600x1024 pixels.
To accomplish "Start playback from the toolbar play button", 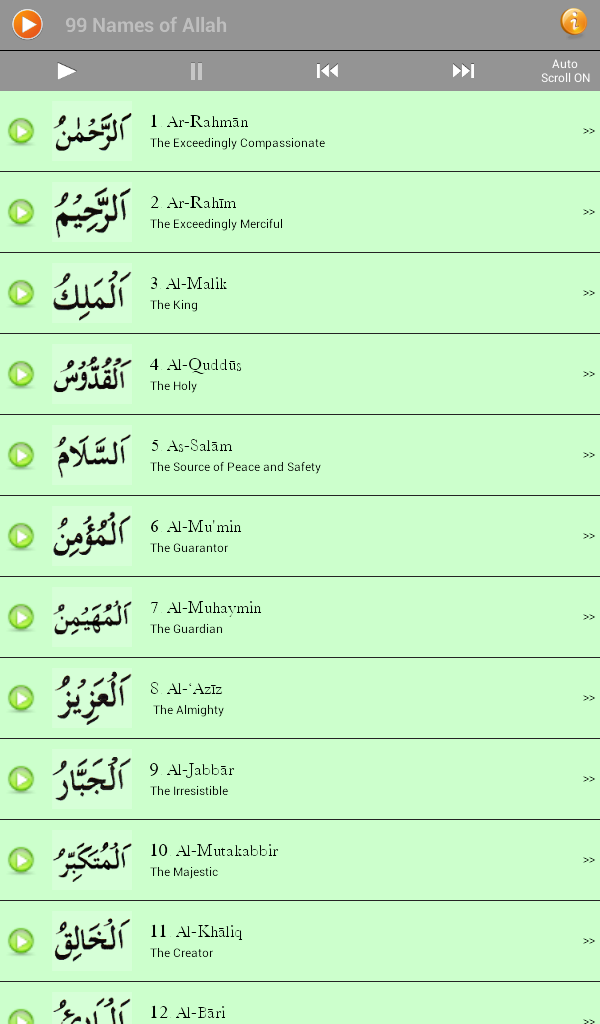I will coord(67,71).
